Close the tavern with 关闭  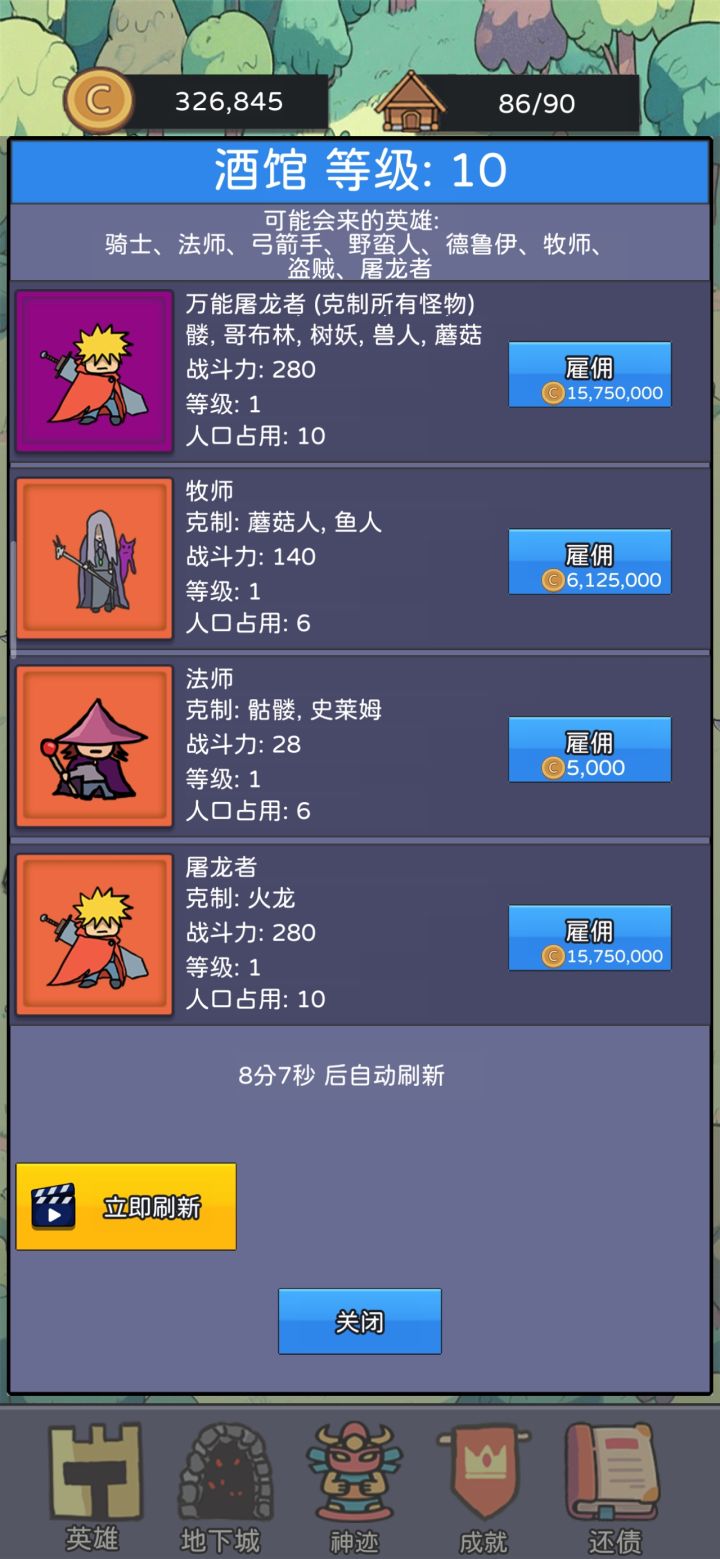pyautogui.click(x=360, y=1321)
